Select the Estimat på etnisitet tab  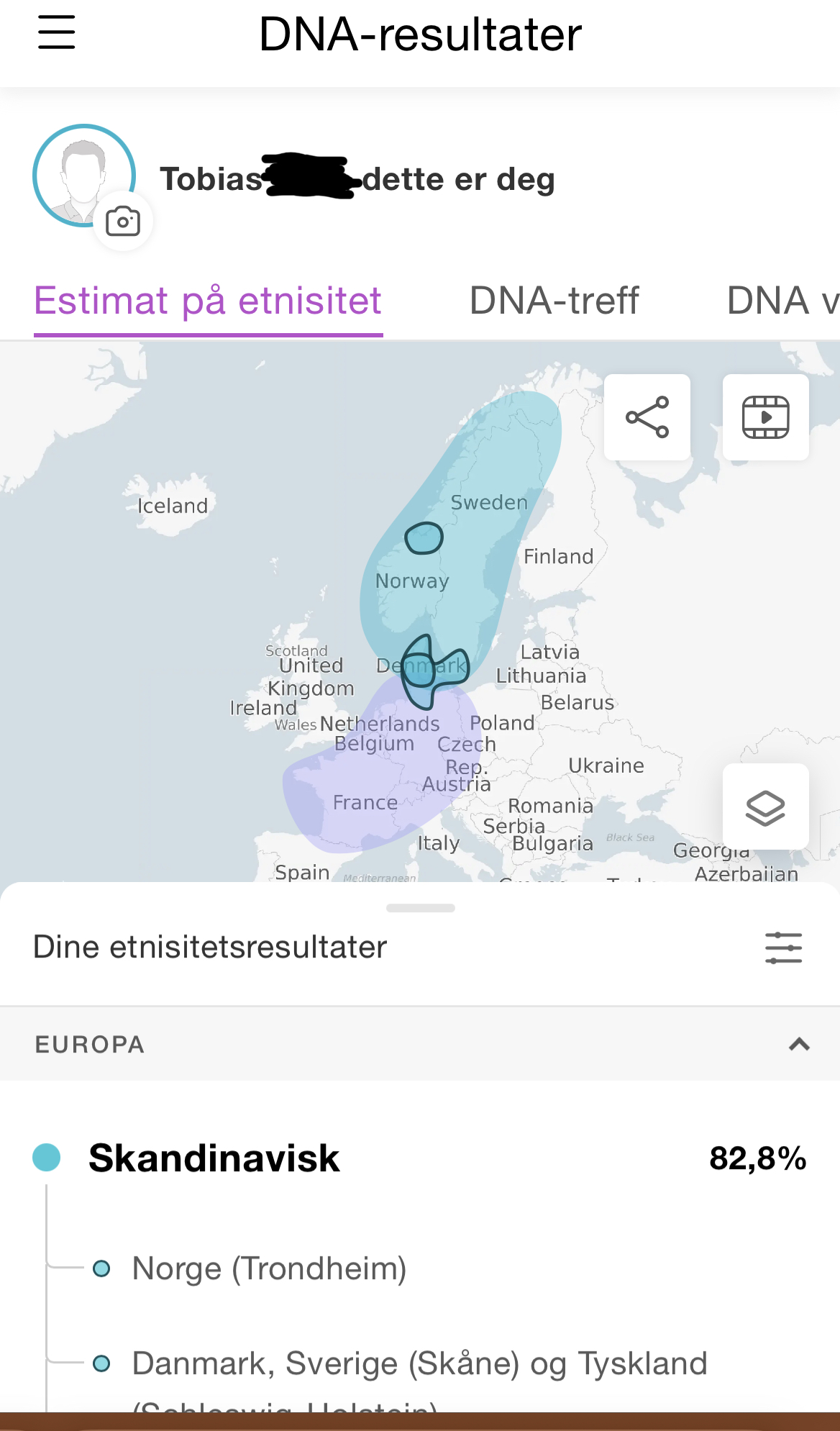pos(208,301)
